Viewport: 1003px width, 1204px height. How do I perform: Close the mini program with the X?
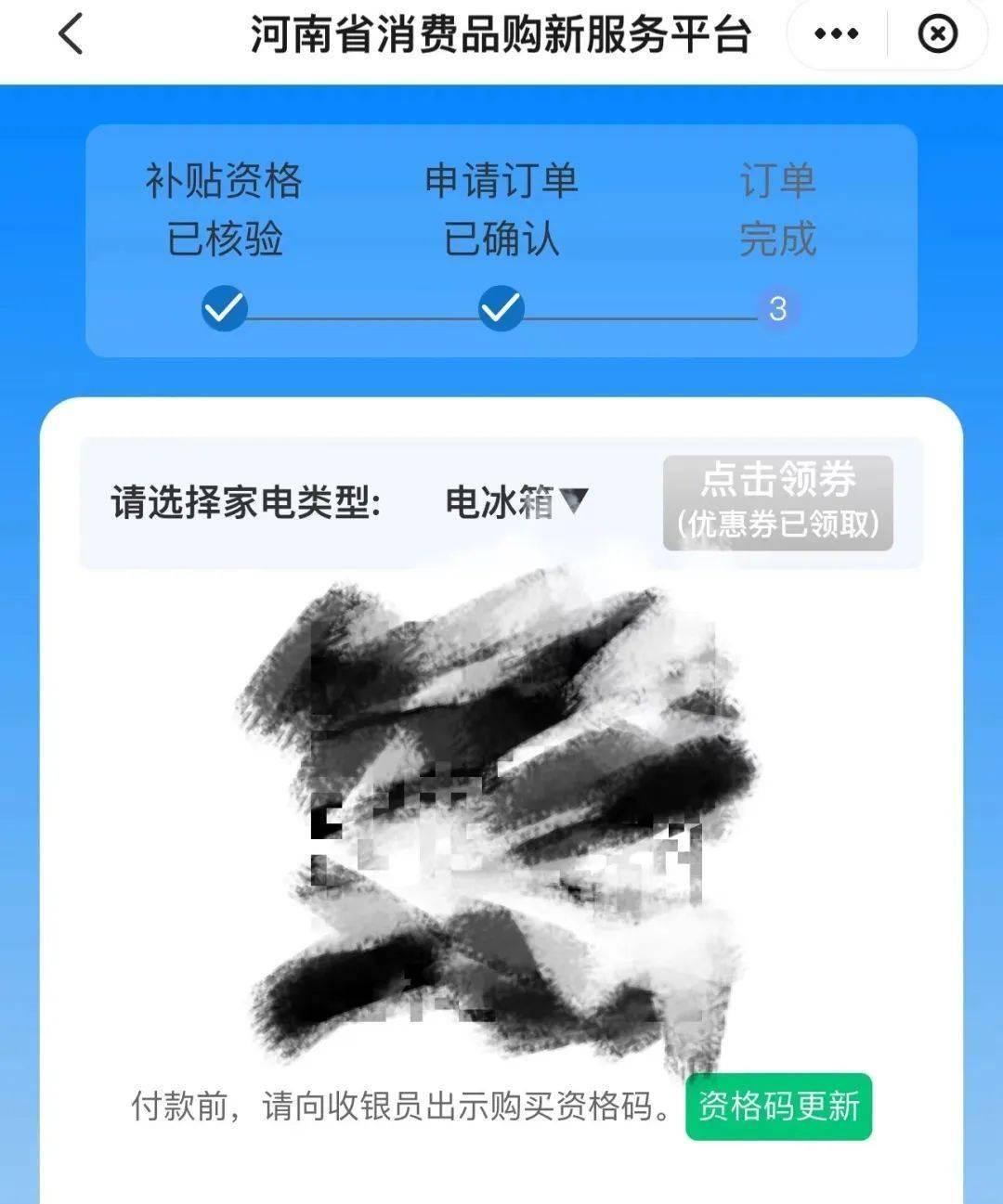click(937, 34)
